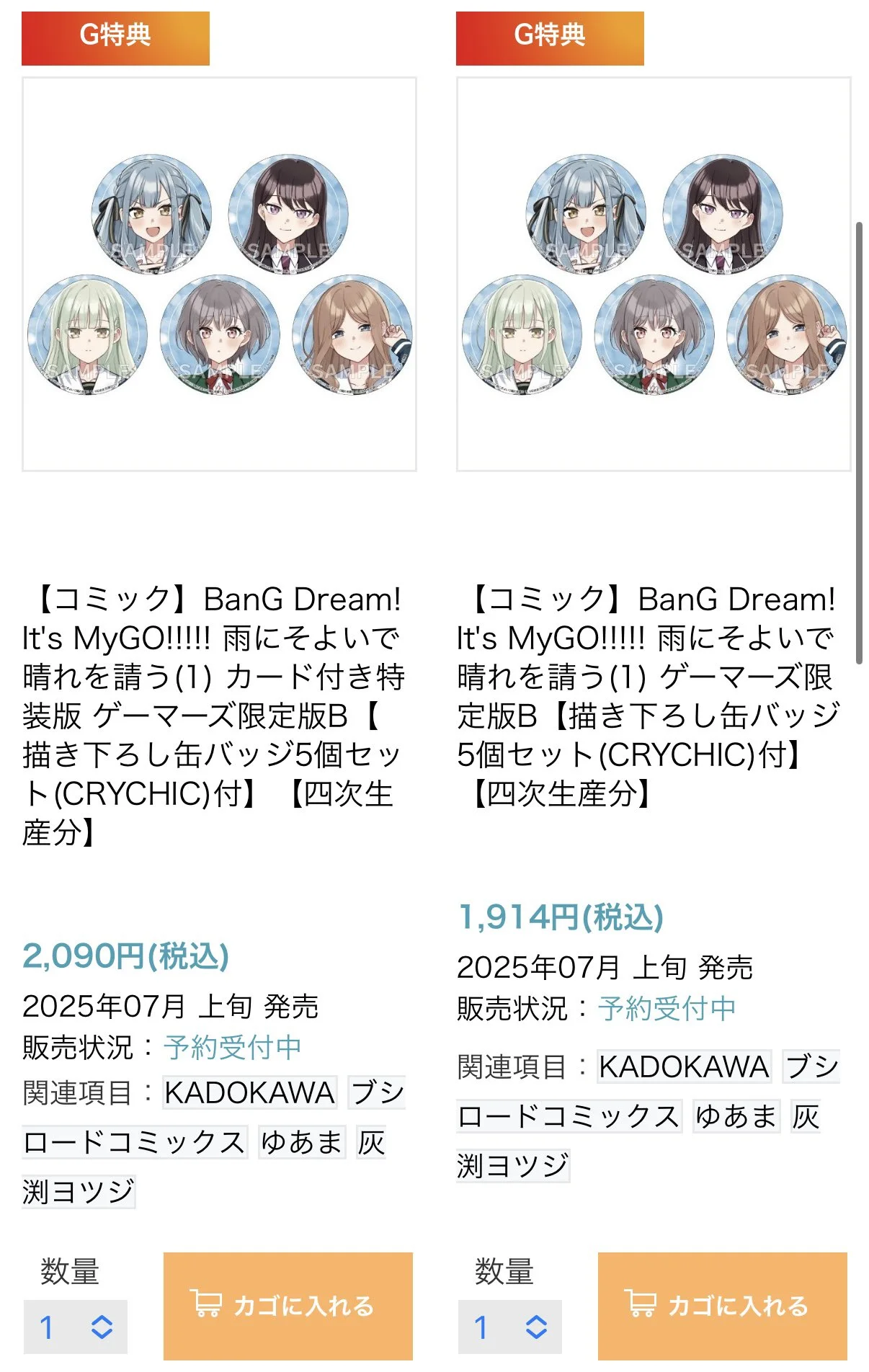Viewport: 869px width, 1372px height.
Task: Open ブシロードコミックス tag under 1,914円 item
Action: pyautogui.click(x=569, y=1116)
